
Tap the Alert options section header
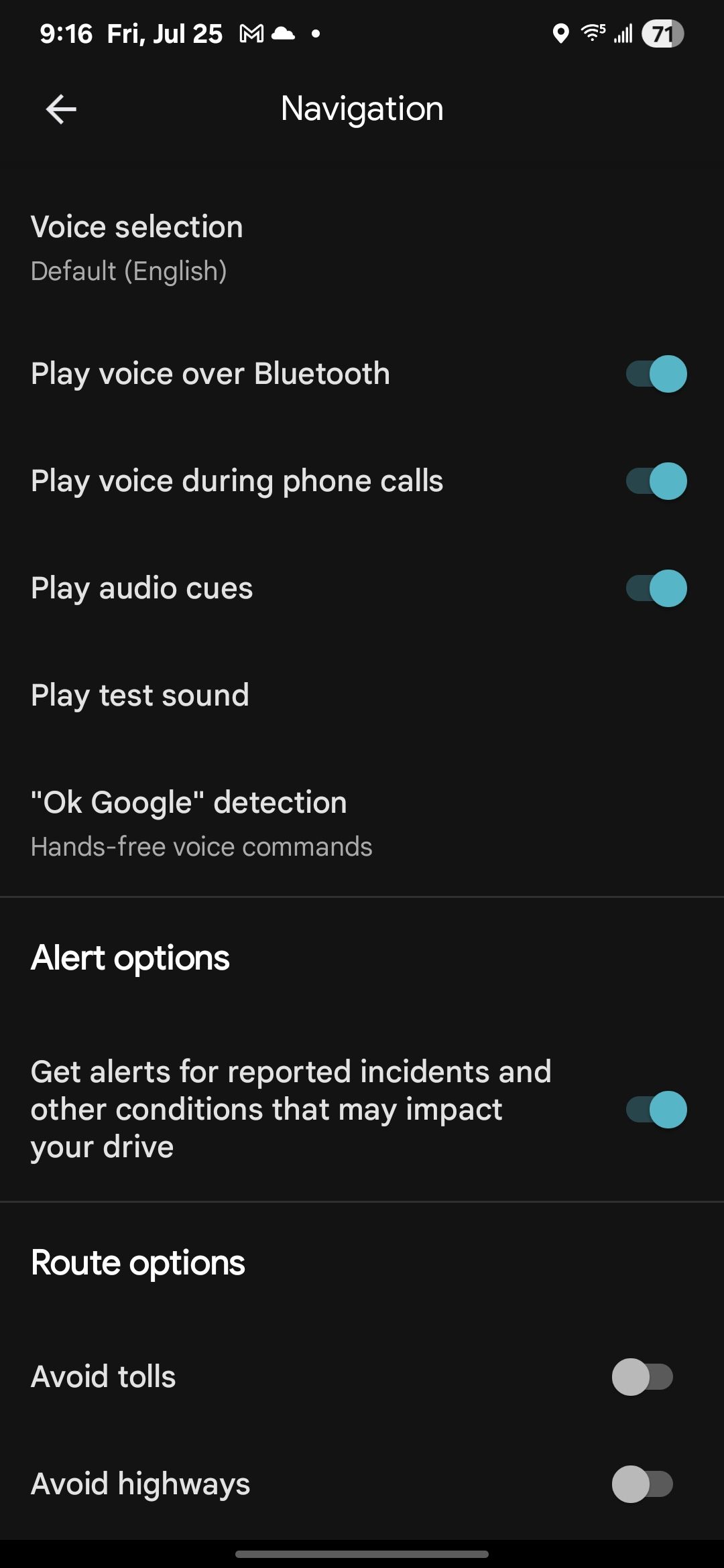[x=129, y=958]
